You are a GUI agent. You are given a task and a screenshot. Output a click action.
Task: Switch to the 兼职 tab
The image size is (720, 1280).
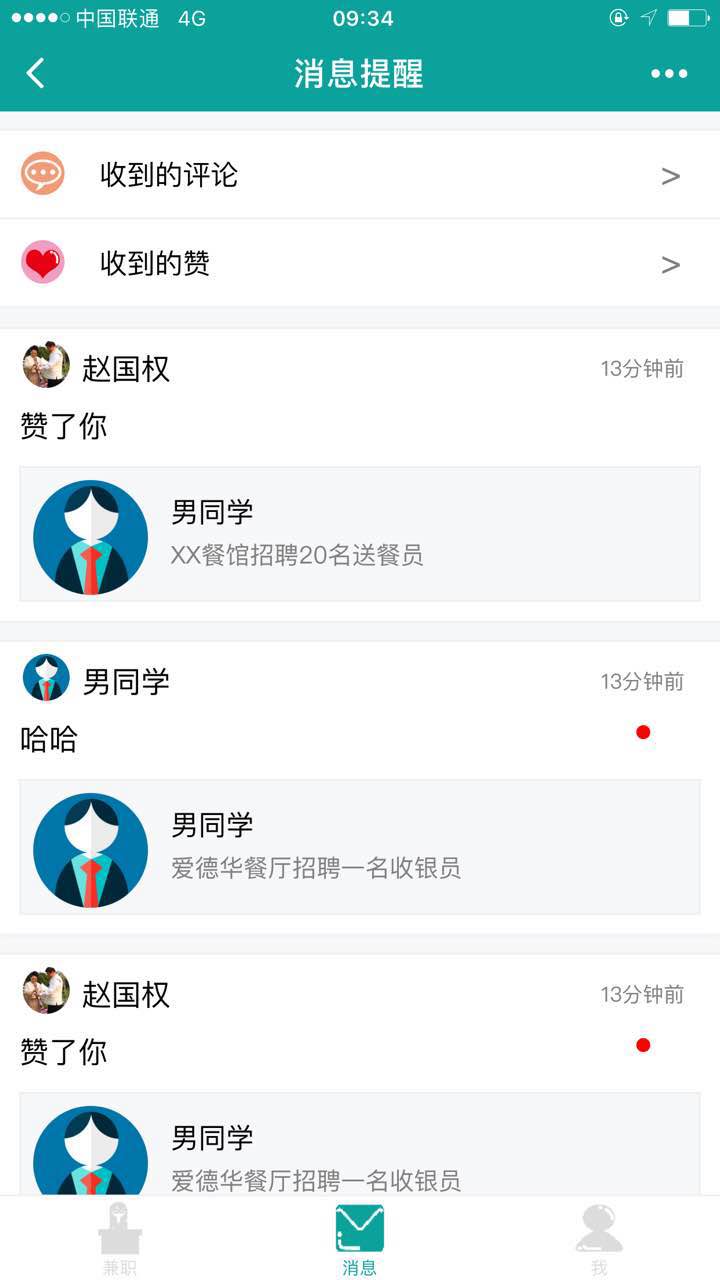pos(120,1238)
